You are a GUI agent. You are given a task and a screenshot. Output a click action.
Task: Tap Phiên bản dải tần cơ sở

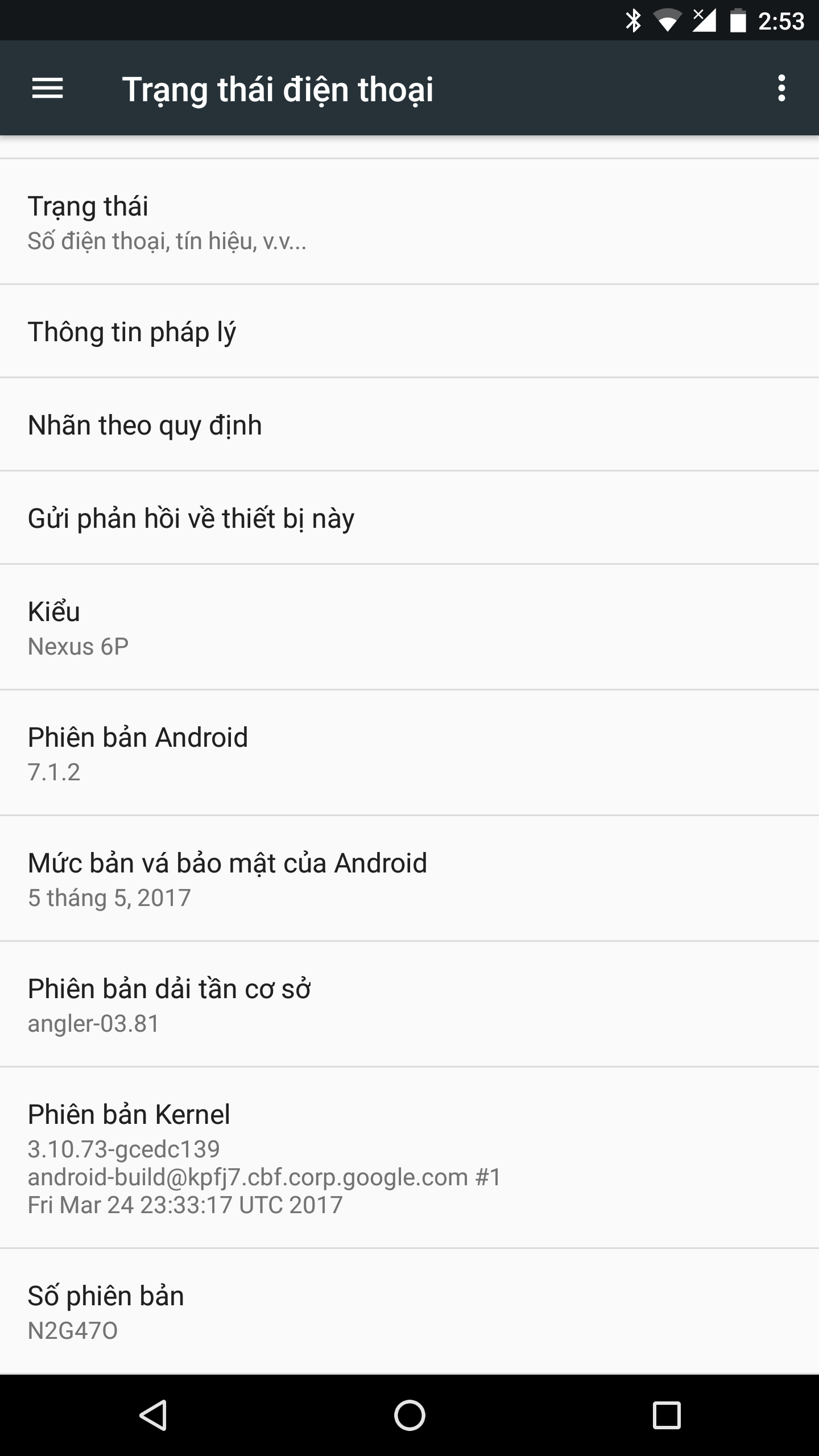click(409, 1004)
